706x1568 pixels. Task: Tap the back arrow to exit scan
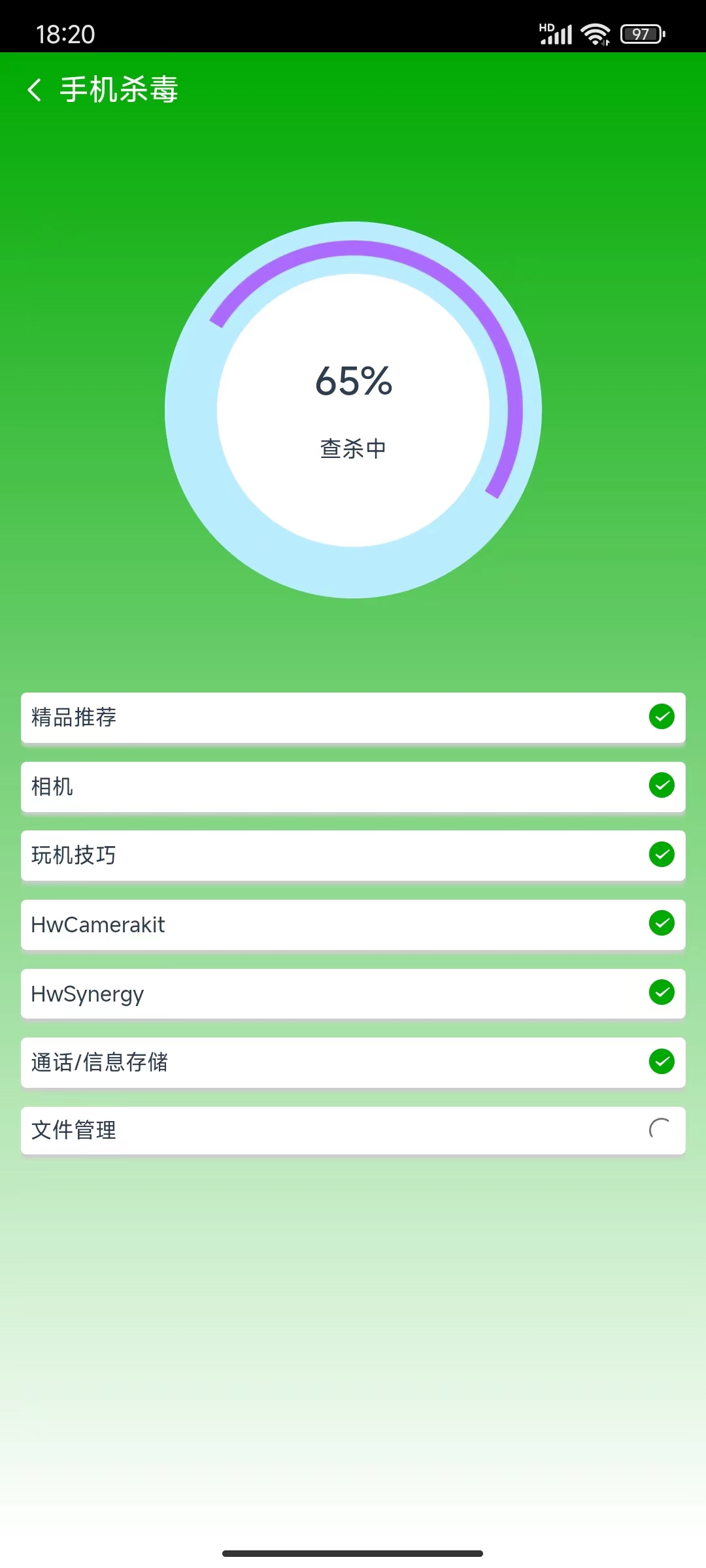(34, 90)
